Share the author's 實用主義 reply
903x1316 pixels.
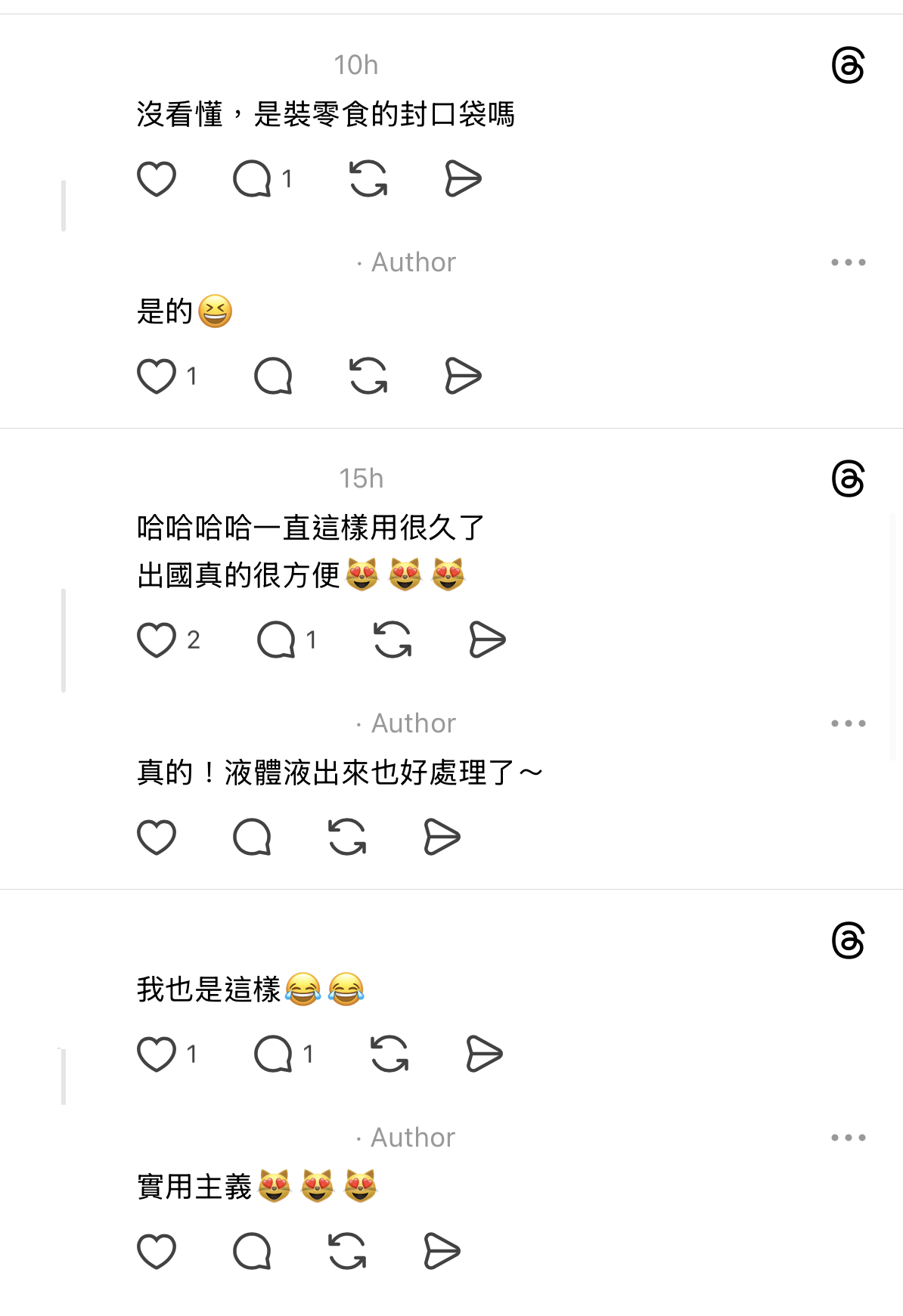tap(442, 1251)
